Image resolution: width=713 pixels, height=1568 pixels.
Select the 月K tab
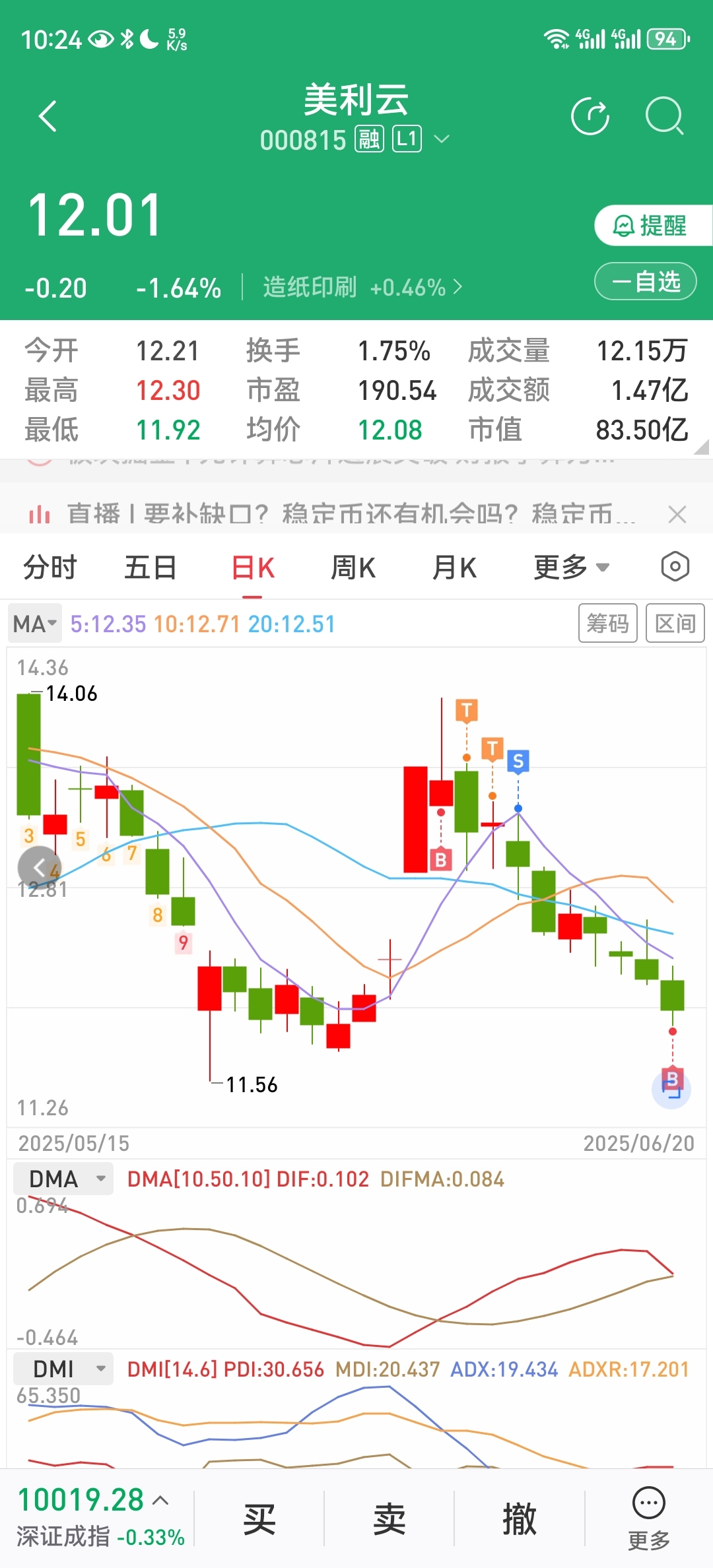(x=455, y=568)
